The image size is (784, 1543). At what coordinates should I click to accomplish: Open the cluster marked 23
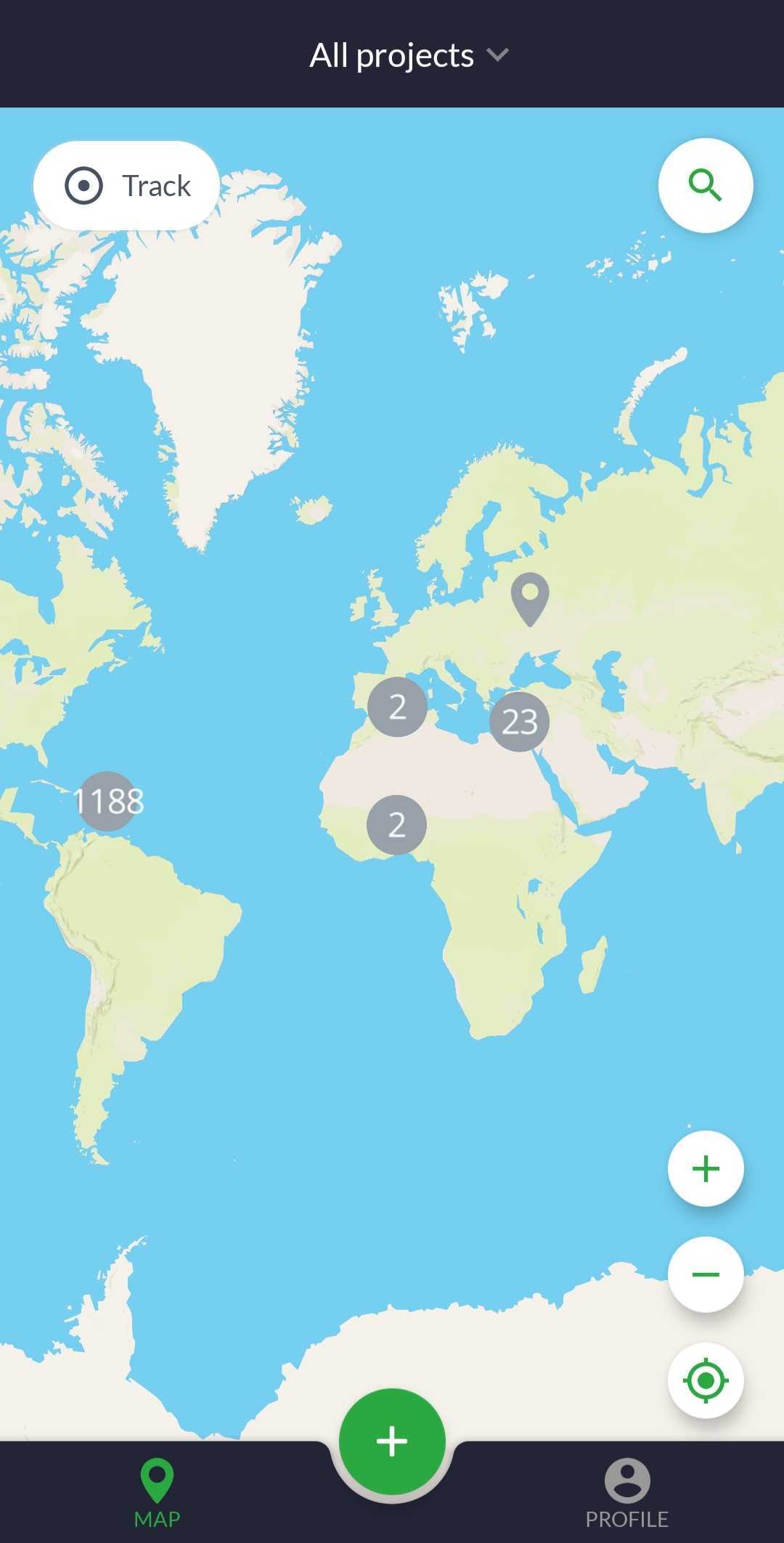click(519, 721)
